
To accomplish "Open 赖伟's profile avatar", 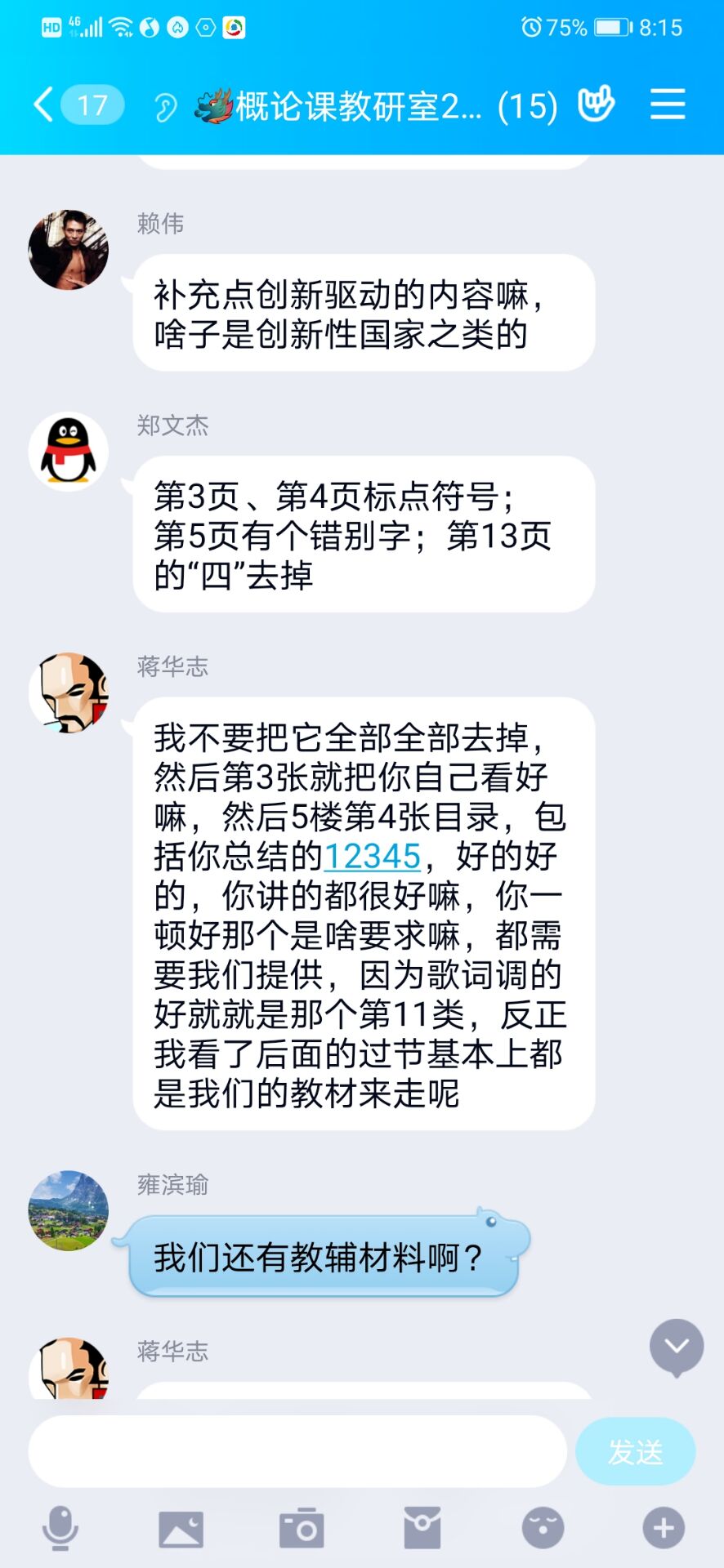I will point(69,250).
